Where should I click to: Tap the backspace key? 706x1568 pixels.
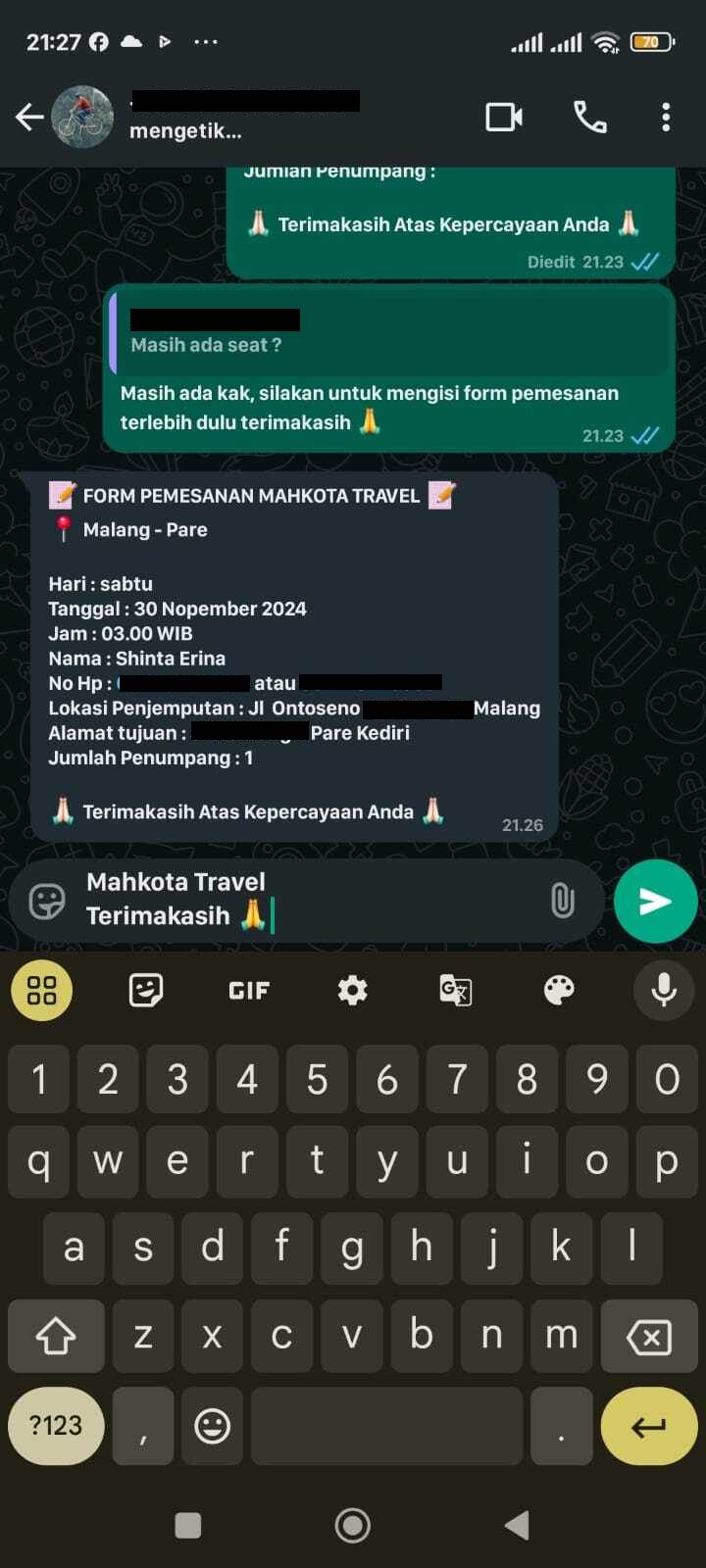(x=649, y=1336)
